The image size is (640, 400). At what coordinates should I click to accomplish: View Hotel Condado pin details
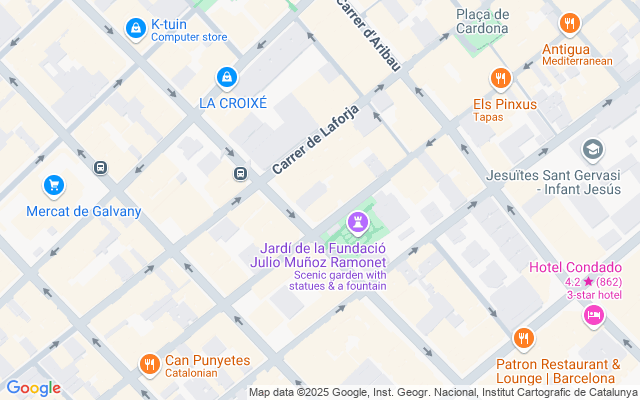pos(593,316)
